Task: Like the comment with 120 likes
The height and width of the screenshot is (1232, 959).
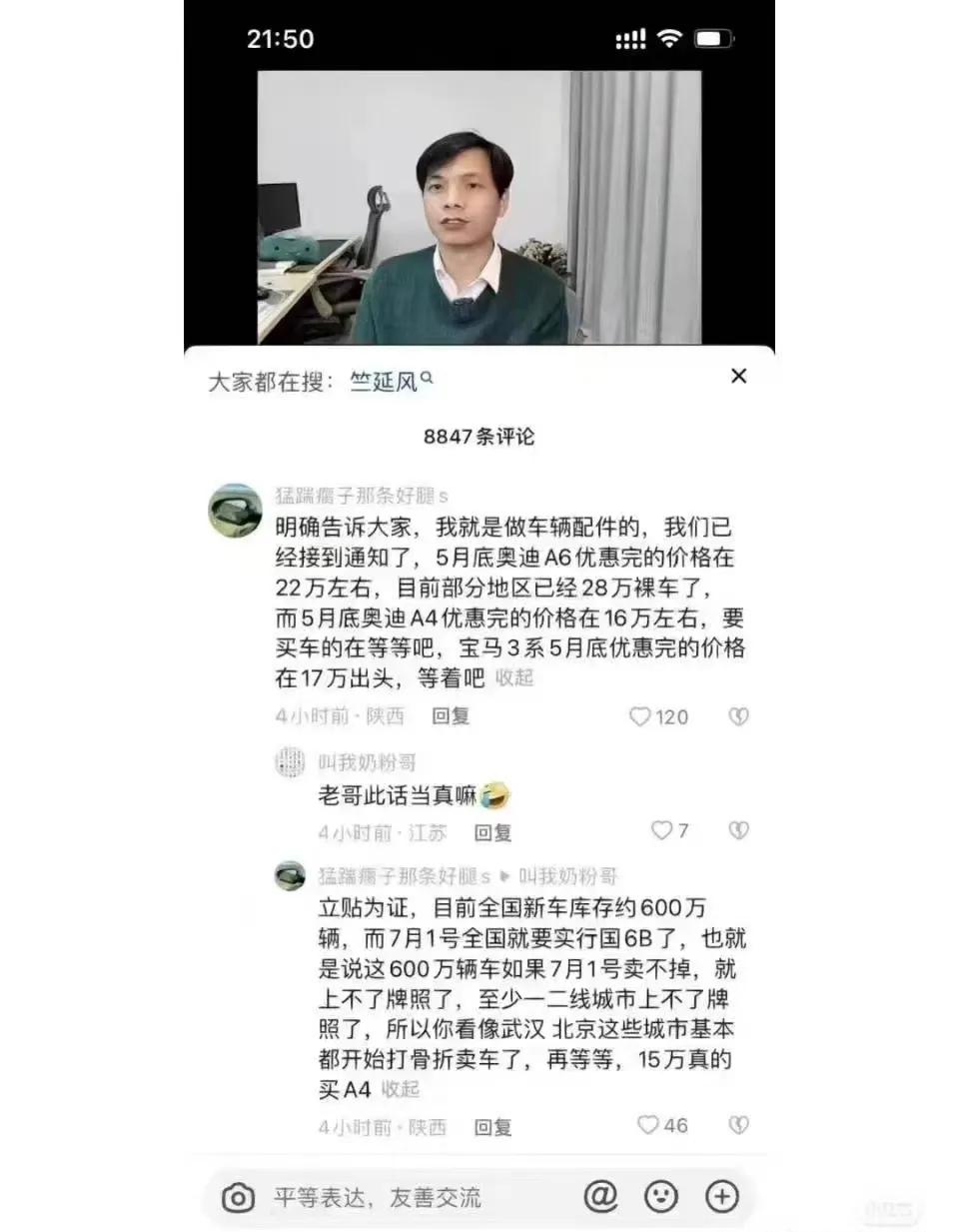Action: point(640,716)
